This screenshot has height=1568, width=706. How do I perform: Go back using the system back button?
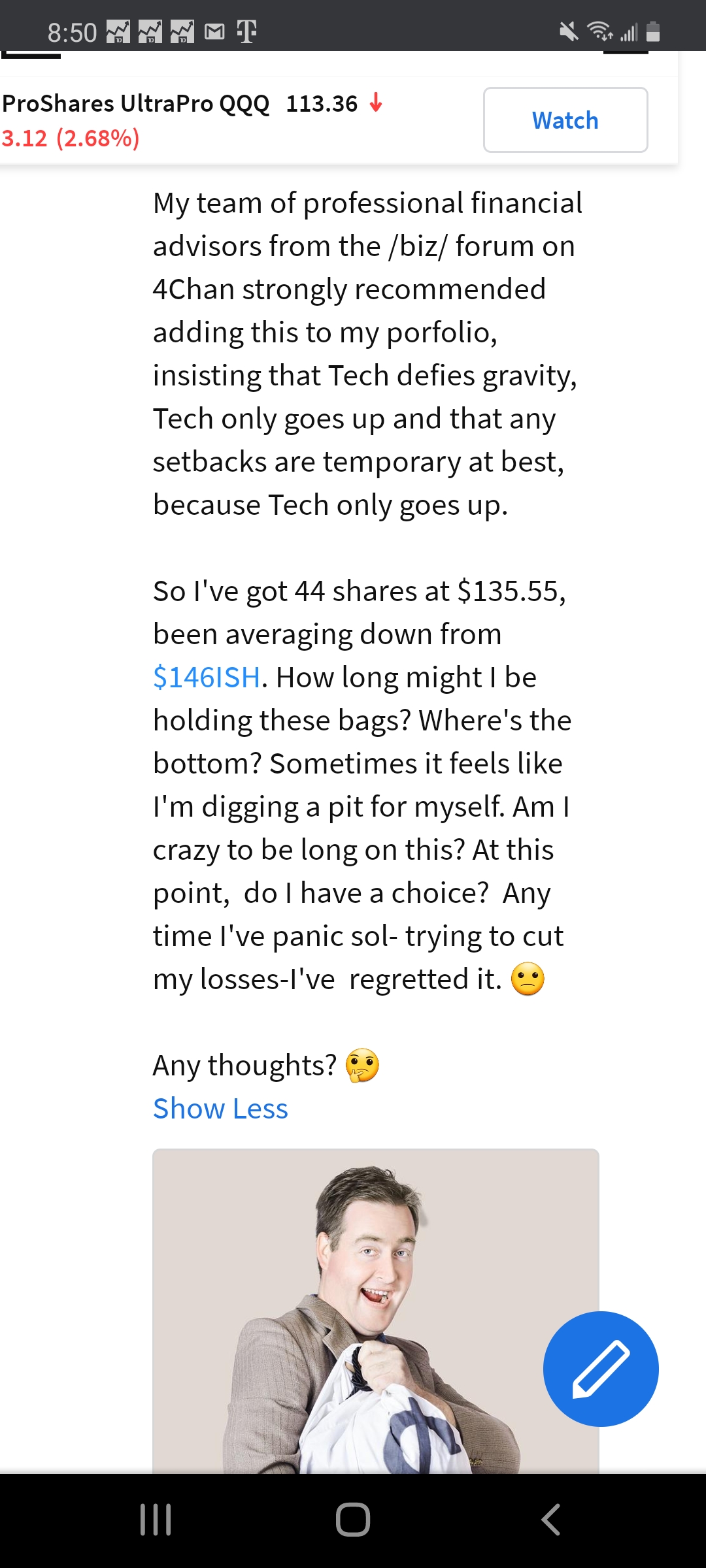(x=550, y=1520)
